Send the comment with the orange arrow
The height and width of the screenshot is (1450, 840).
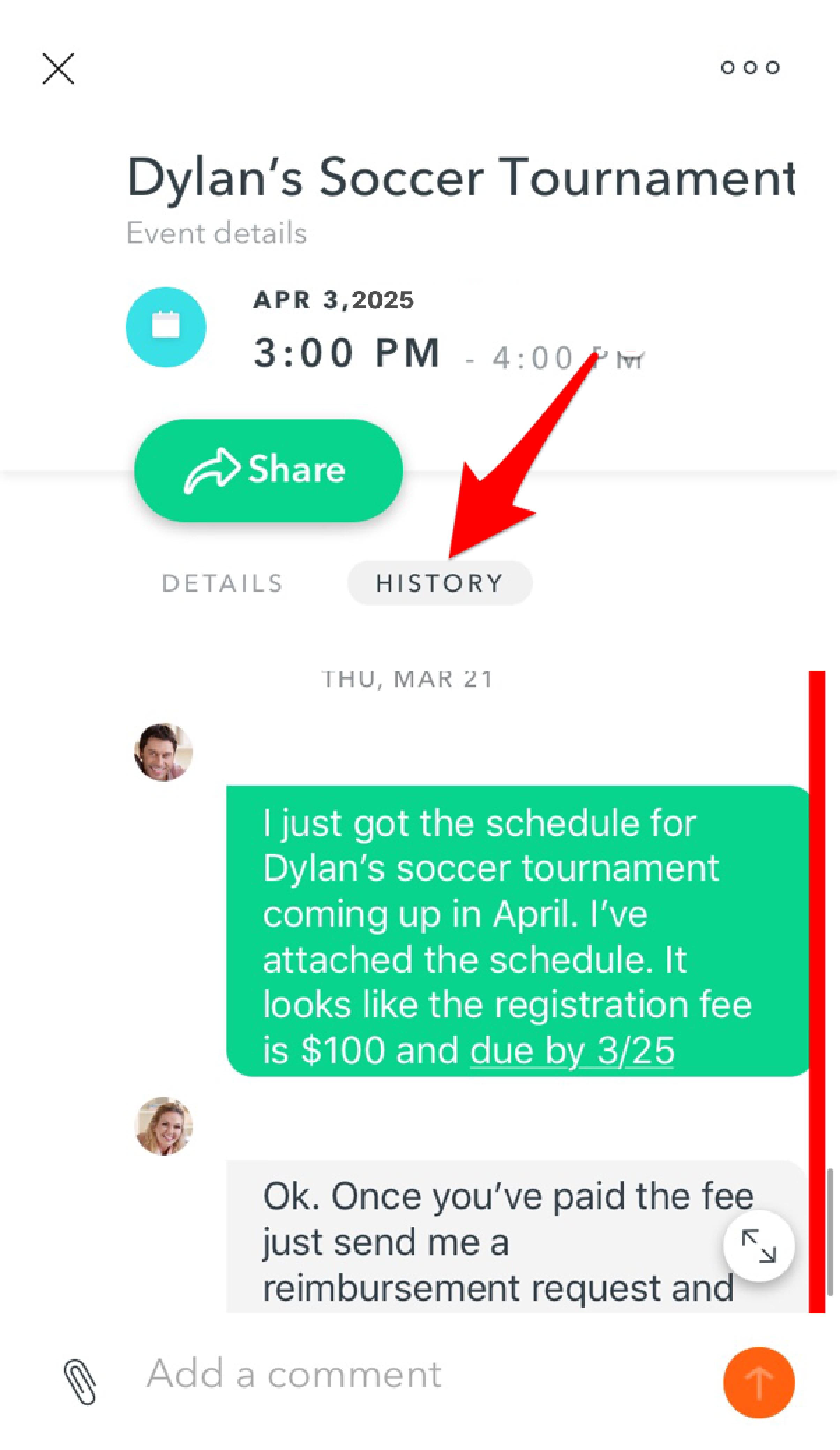point(758,1383)
